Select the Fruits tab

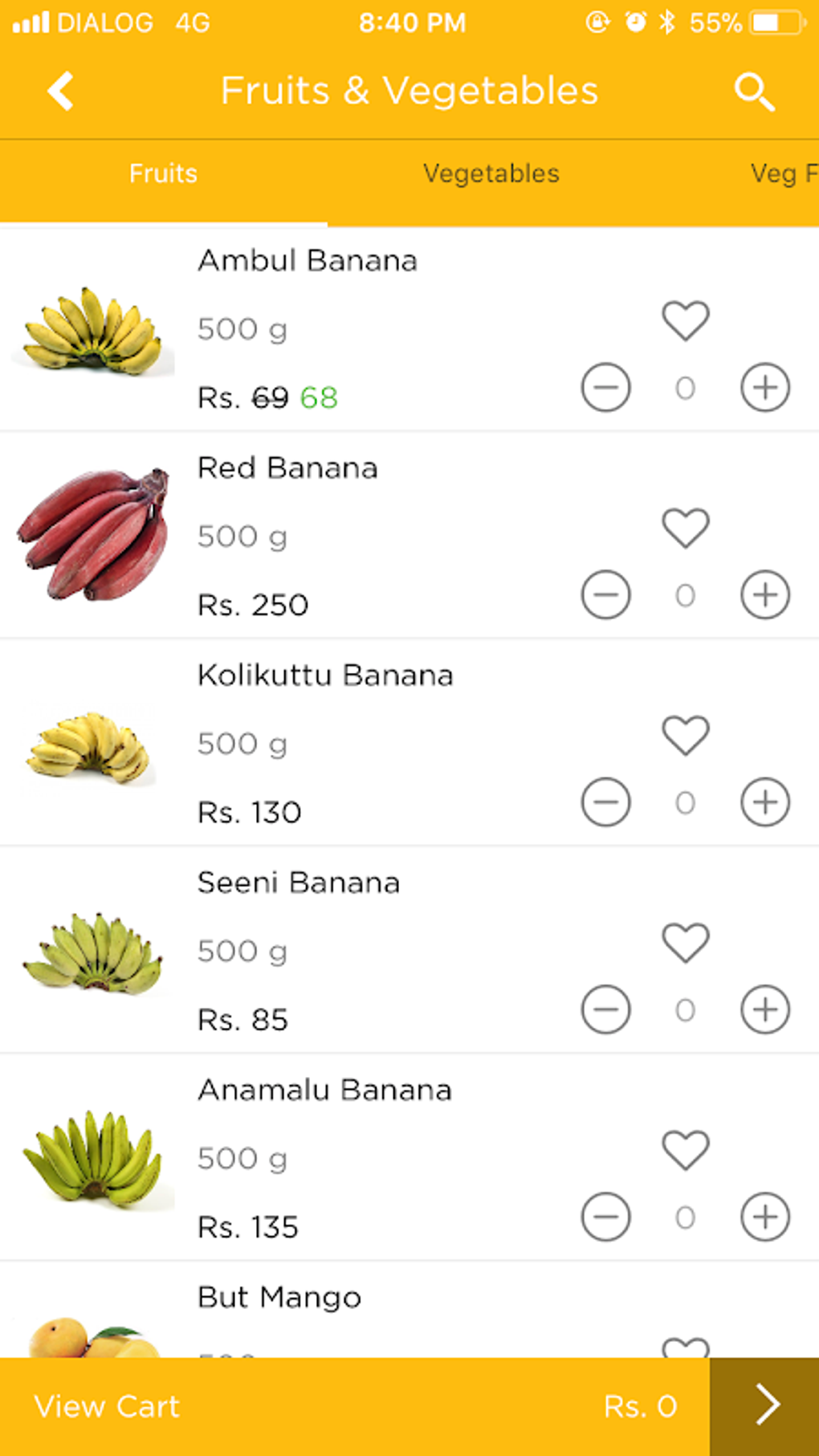(163, 173)
